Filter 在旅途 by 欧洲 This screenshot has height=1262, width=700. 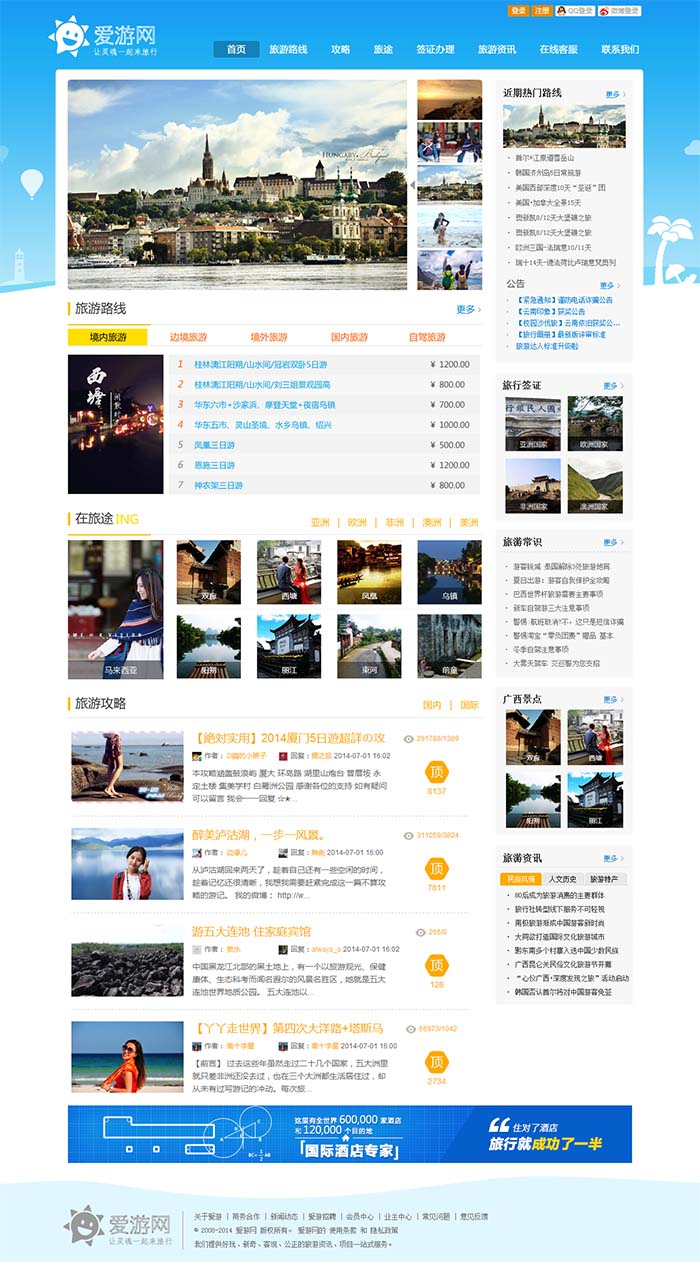pyautogui.click(x=357, y=522)
